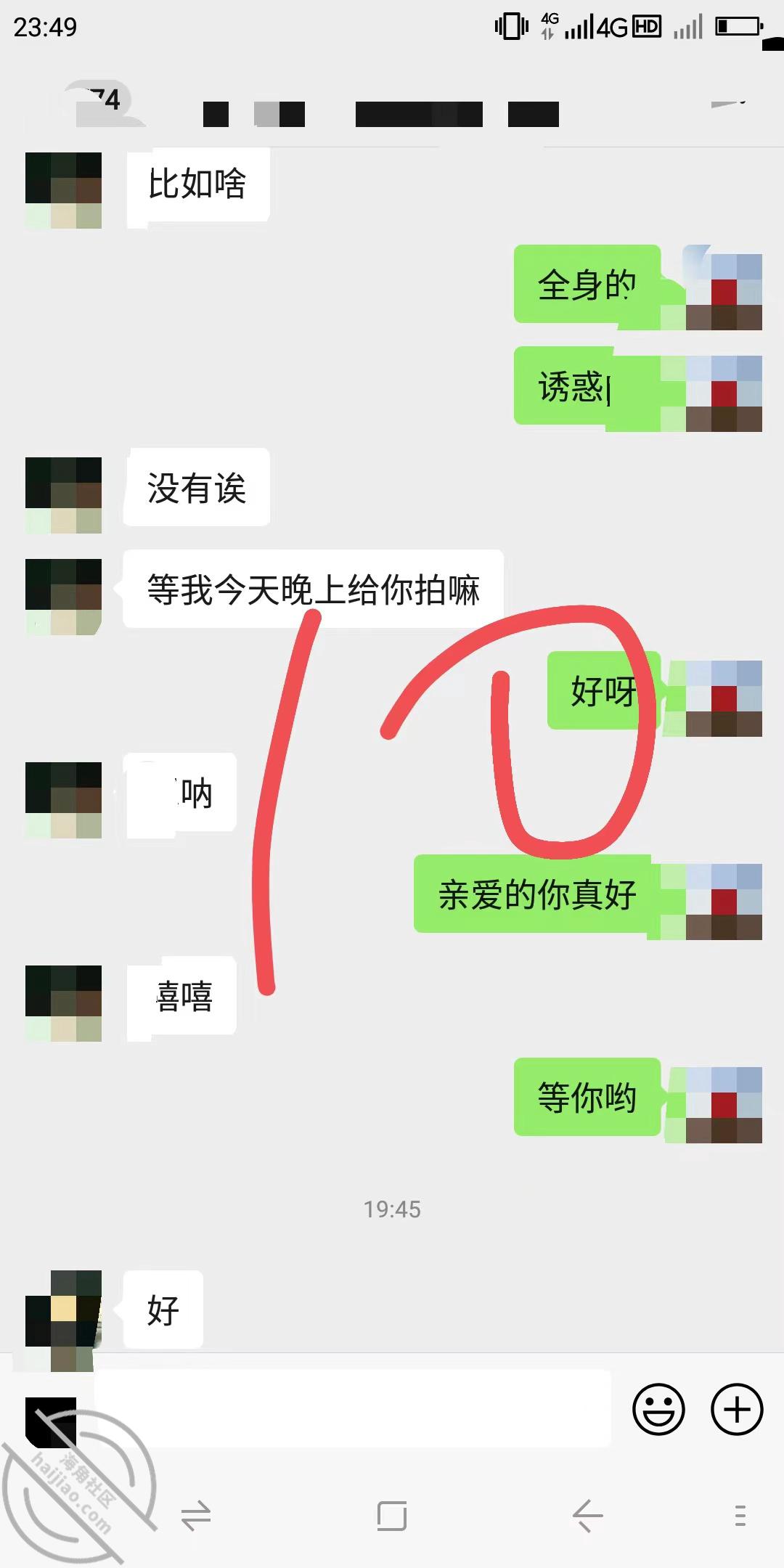
Task: Tap the system home square button
Action: coord(392,1516)
